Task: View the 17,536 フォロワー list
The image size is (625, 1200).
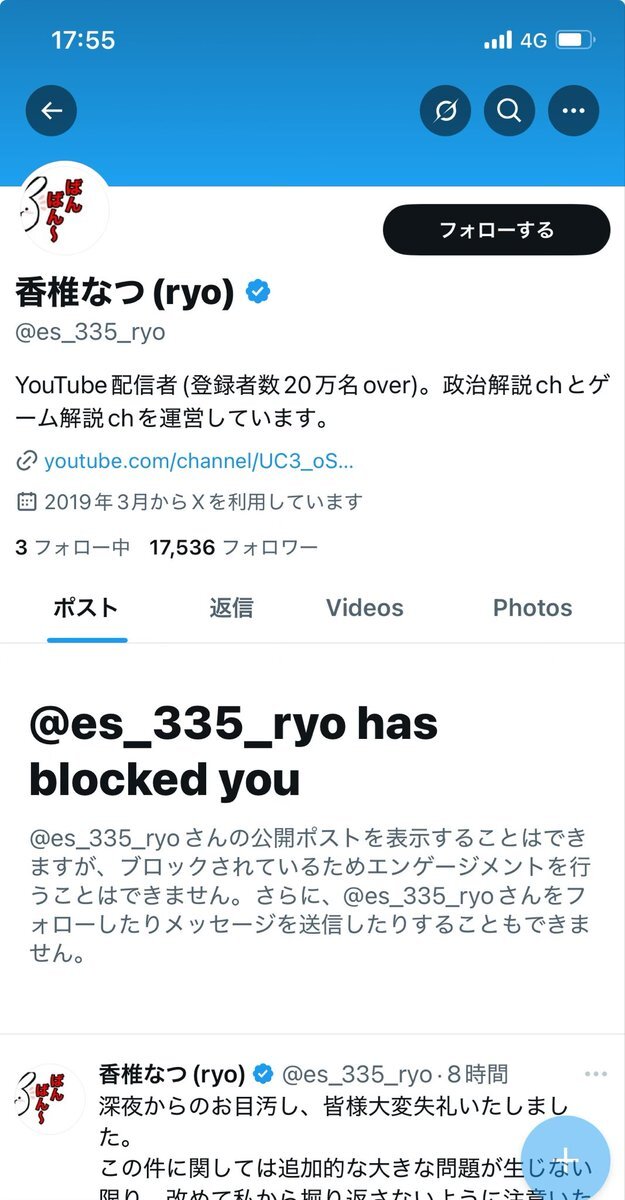Action: [x=233, y=547]
